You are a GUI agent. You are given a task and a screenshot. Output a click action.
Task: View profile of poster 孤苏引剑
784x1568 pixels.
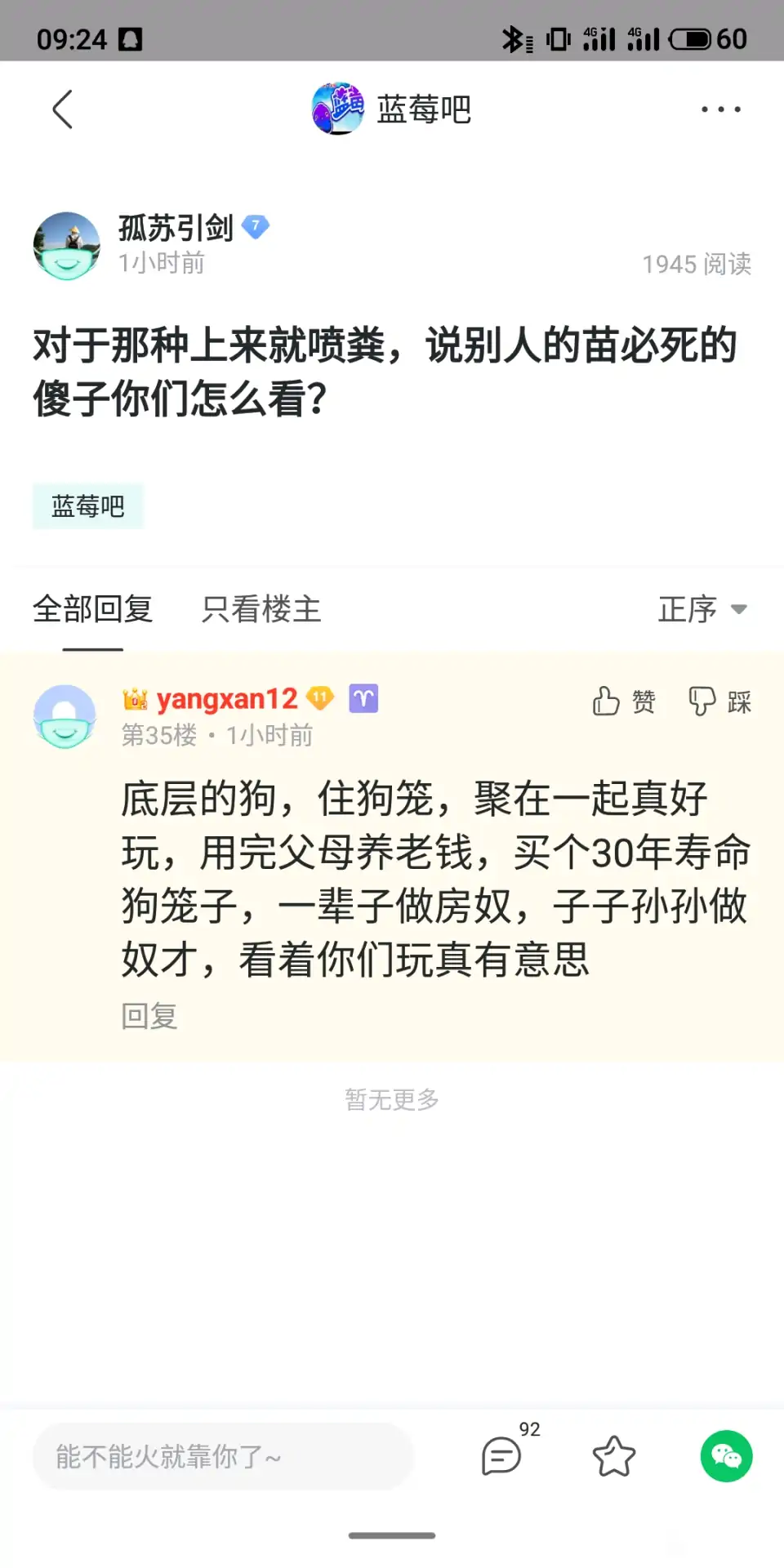pos(67,246)
